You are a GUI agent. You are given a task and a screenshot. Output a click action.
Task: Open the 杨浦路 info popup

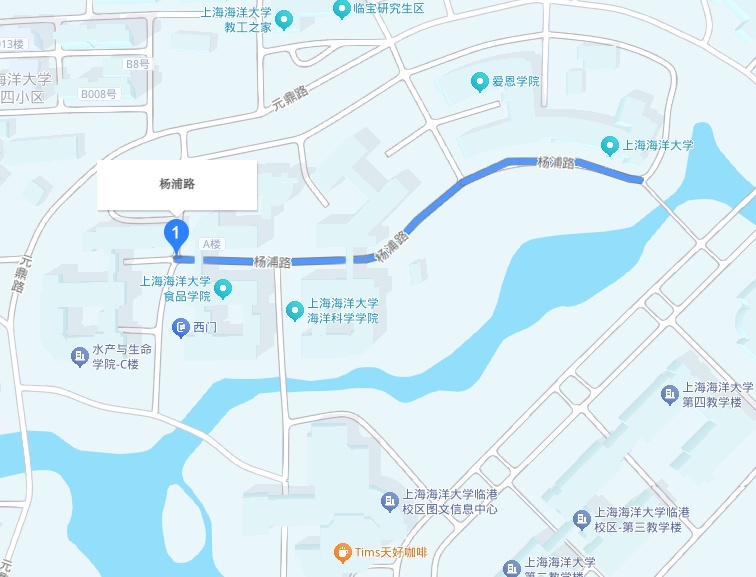177,185
